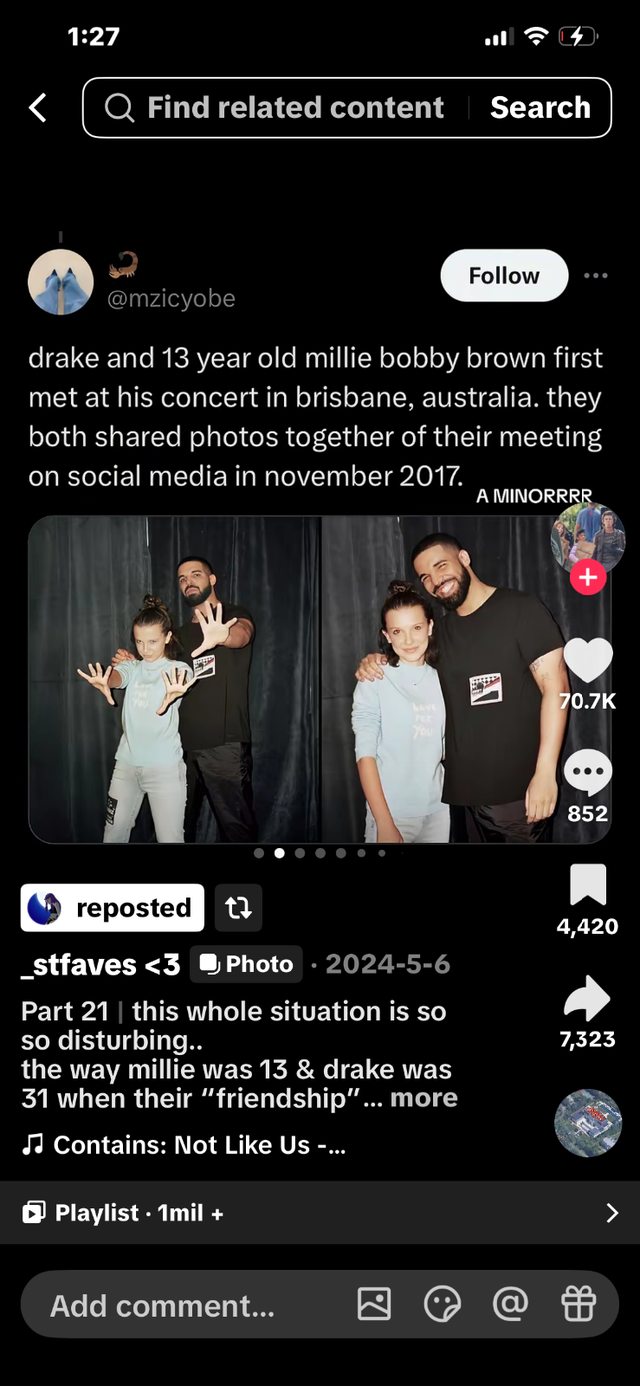The image size is (640, 1386).
Task: Open the _stfaves <3 profile name
Action: pos(100,965)
